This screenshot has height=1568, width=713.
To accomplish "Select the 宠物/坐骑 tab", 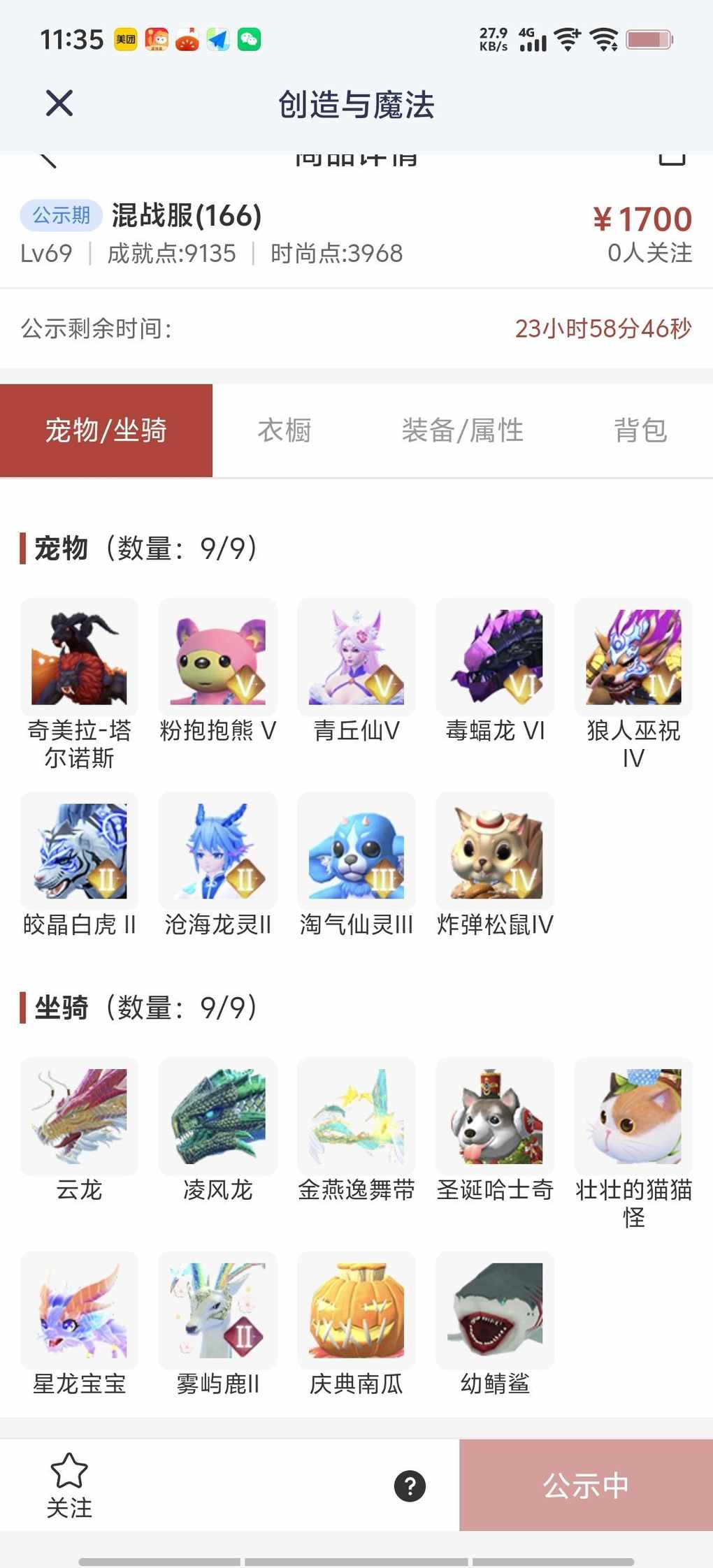I will tap(106, 430).
